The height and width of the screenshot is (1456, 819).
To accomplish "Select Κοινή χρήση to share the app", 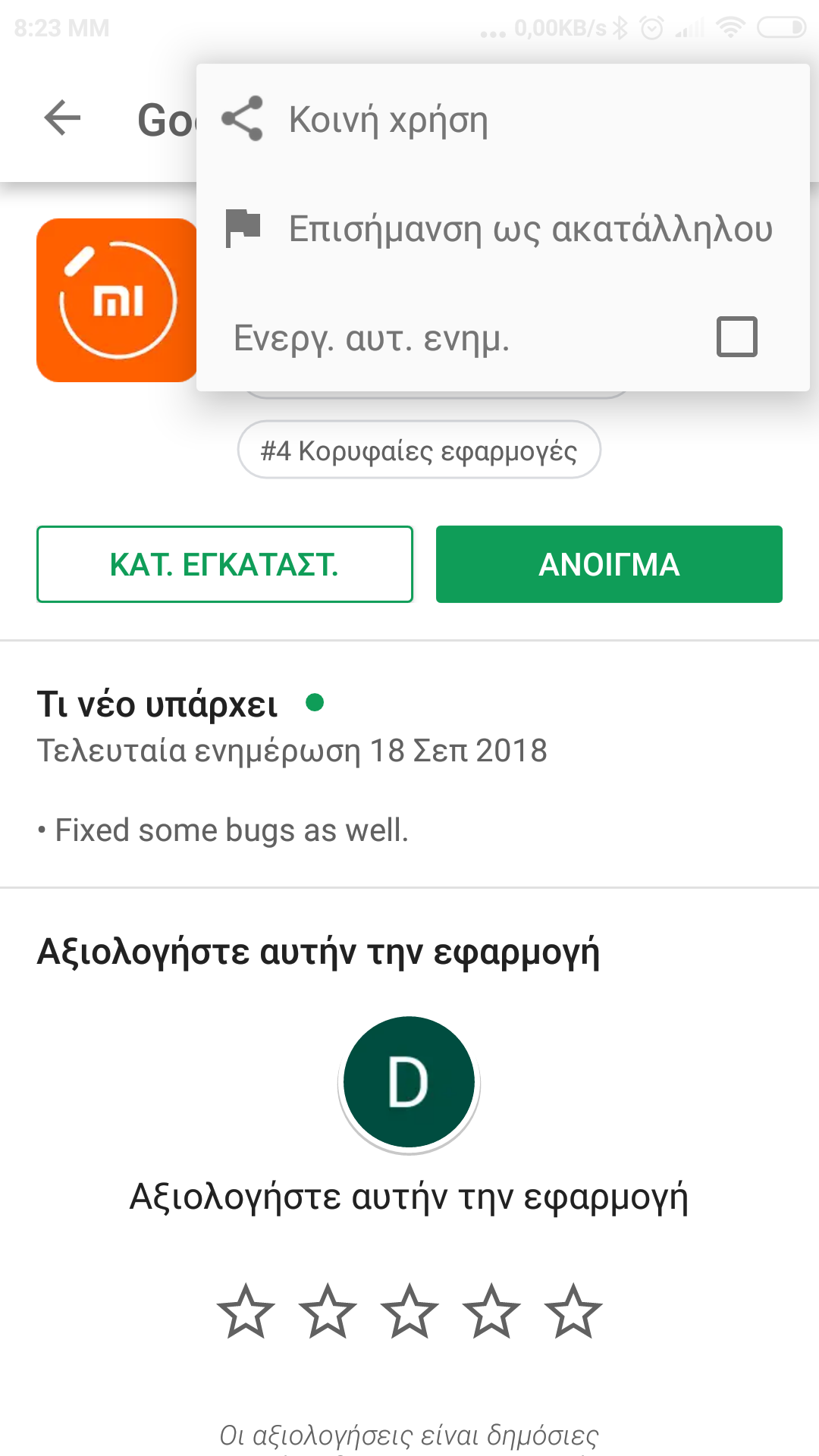I will tap(388, 120).
